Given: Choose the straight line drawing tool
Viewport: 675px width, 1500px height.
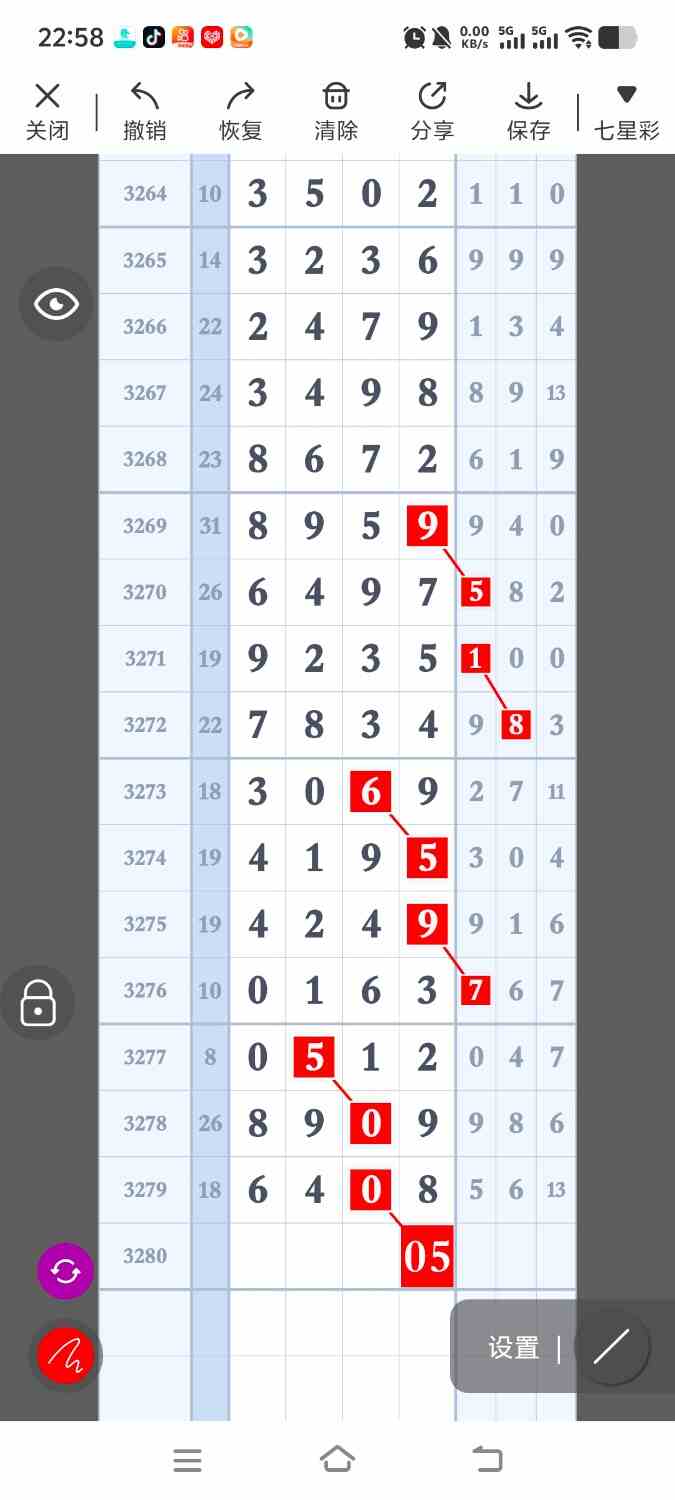Looking at the screenshot, I should pyautogui.click(x=611, y=1347).
